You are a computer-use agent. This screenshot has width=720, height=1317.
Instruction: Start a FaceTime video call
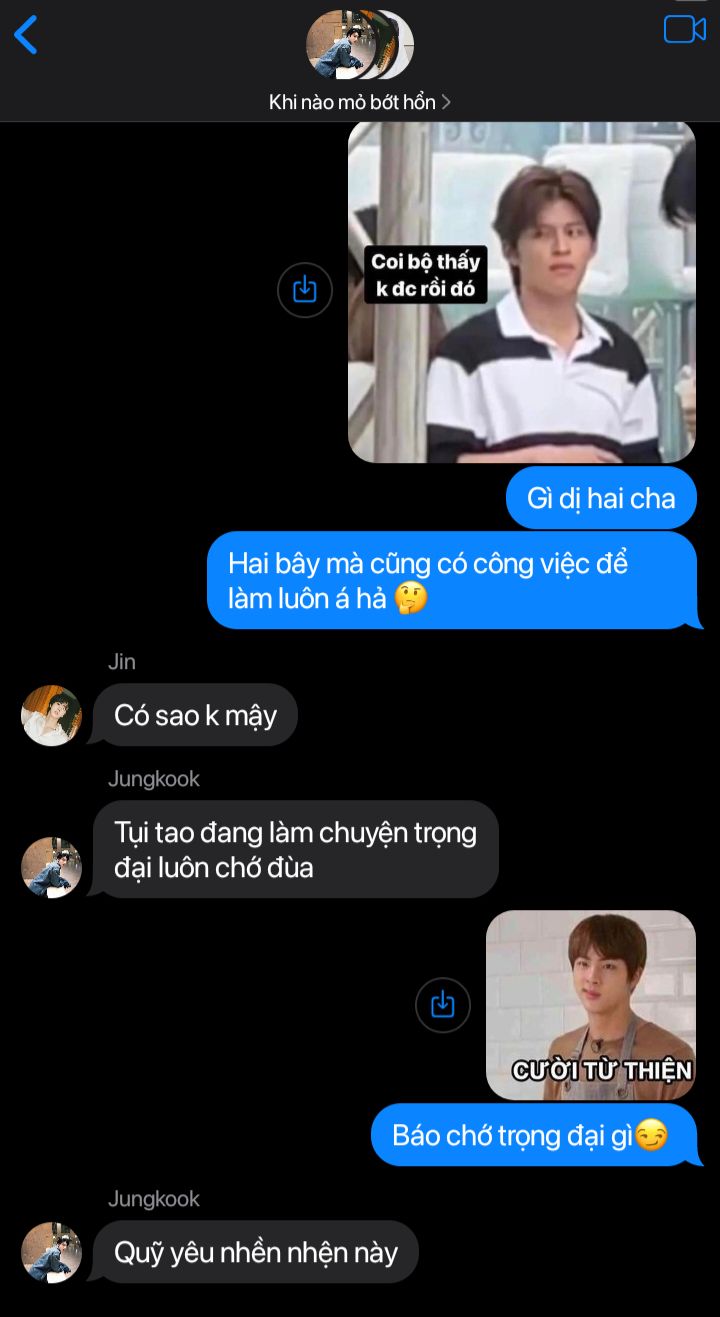click(685, 30)
